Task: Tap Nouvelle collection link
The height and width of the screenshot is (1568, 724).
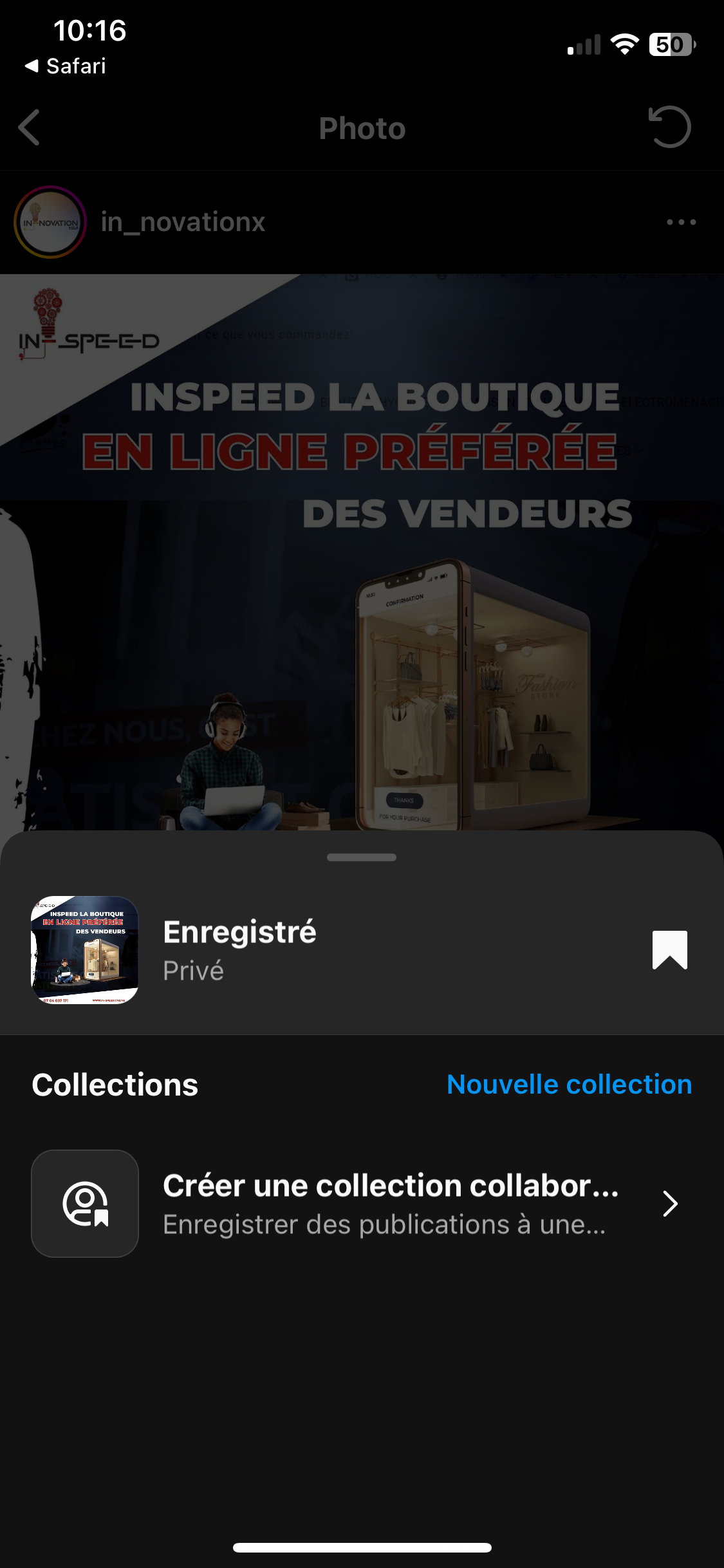Action: 569,1085
